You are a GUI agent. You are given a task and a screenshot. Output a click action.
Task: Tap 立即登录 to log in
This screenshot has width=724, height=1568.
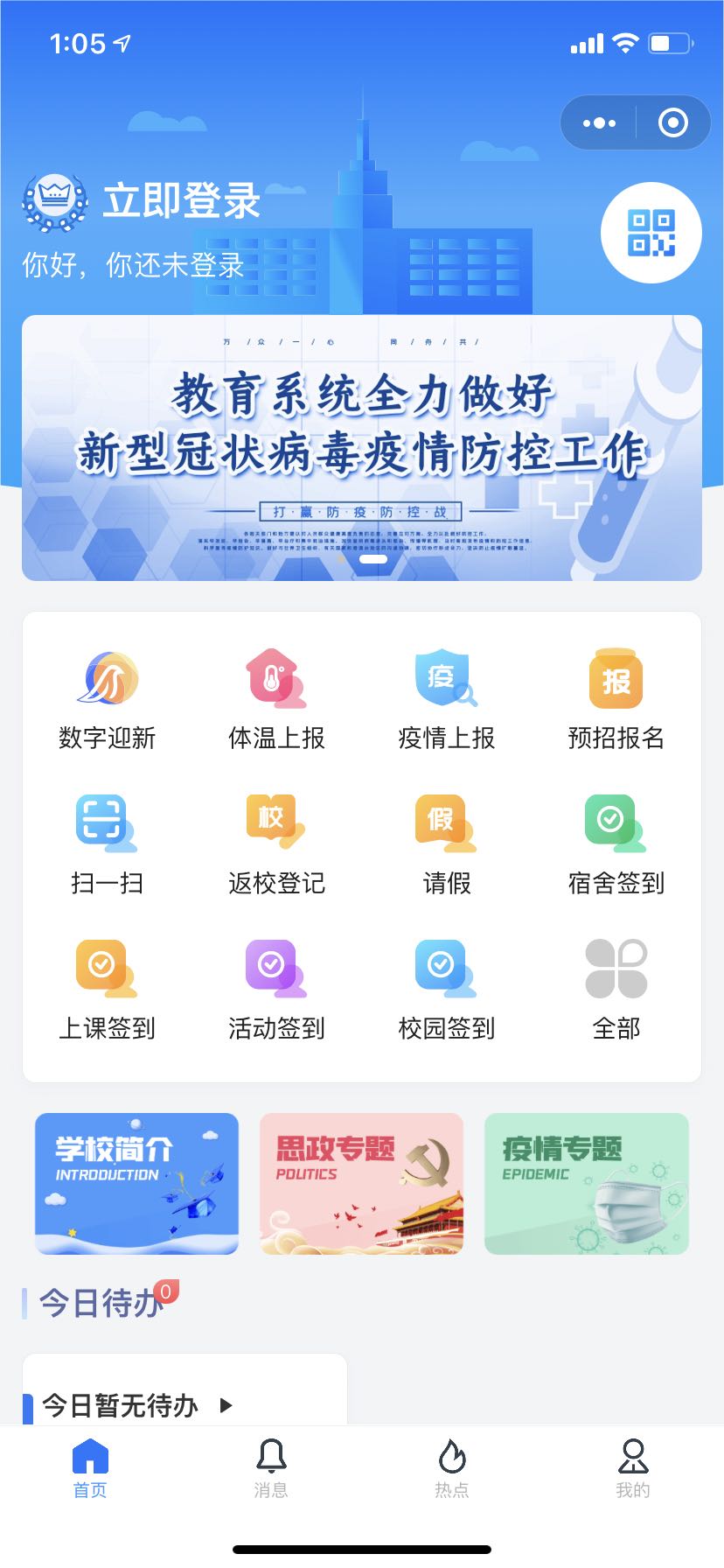point(181,201)
